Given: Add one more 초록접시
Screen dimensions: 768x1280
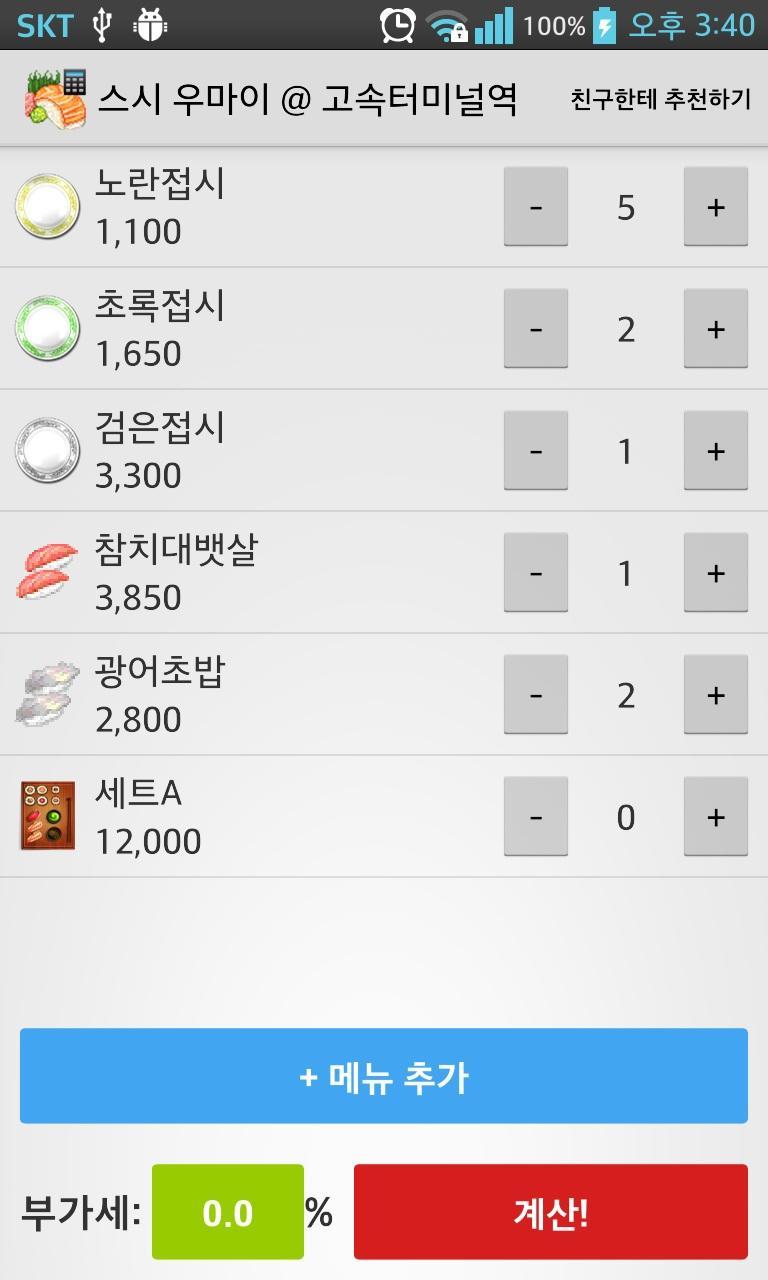Looking at the screenshot, I should (715, 329).
